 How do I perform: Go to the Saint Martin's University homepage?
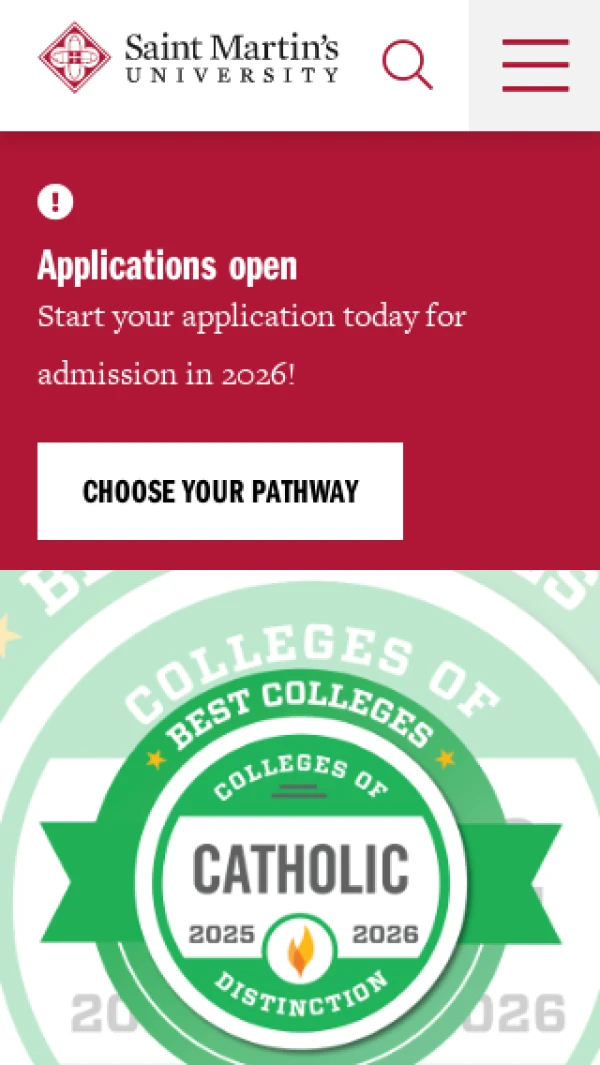coord(188,58)
